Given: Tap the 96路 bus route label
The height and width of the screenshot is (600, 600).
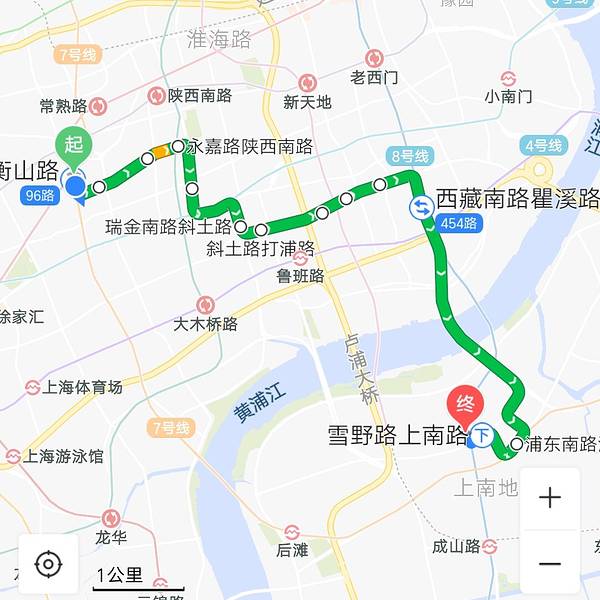Looking at the screenshot, I should tap(41, 196).
